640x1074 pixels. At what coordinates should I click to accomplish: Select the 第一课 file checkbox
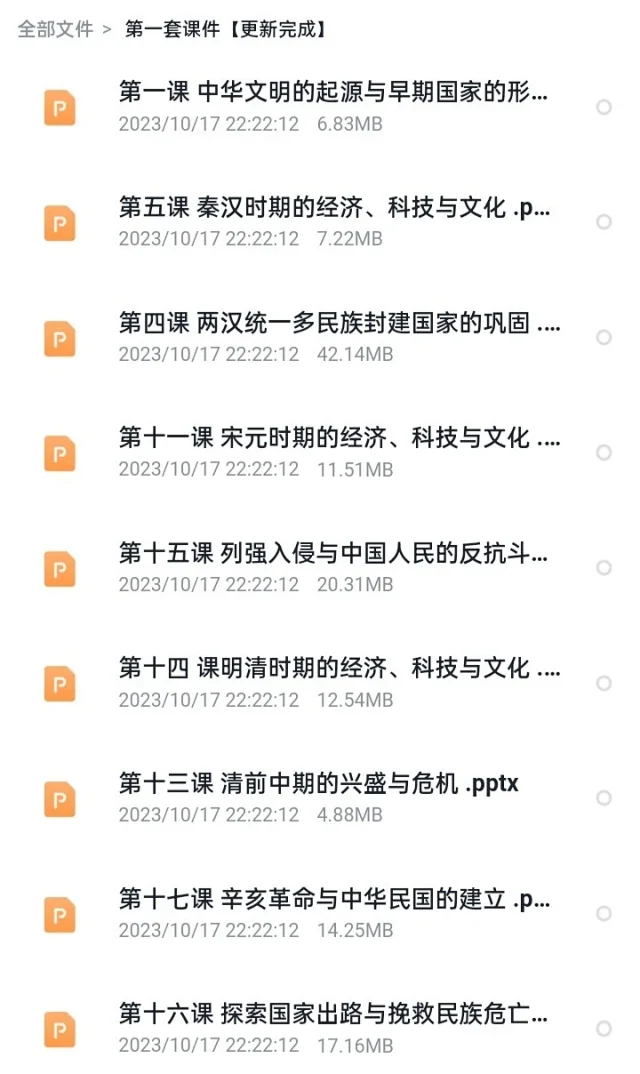pyautogui.click(x=604, y=107)
